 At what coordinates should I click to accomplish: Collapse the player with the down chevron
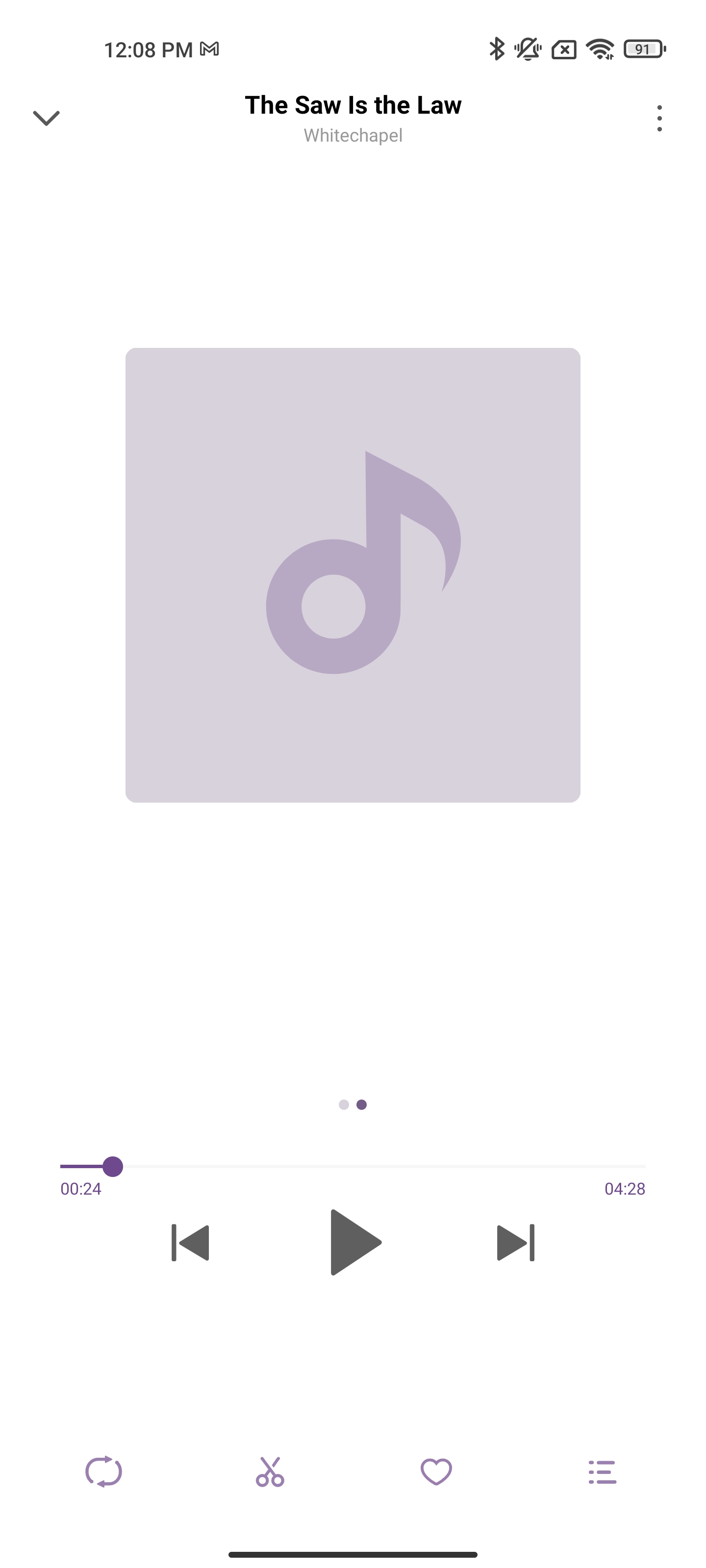pos(46,118)
